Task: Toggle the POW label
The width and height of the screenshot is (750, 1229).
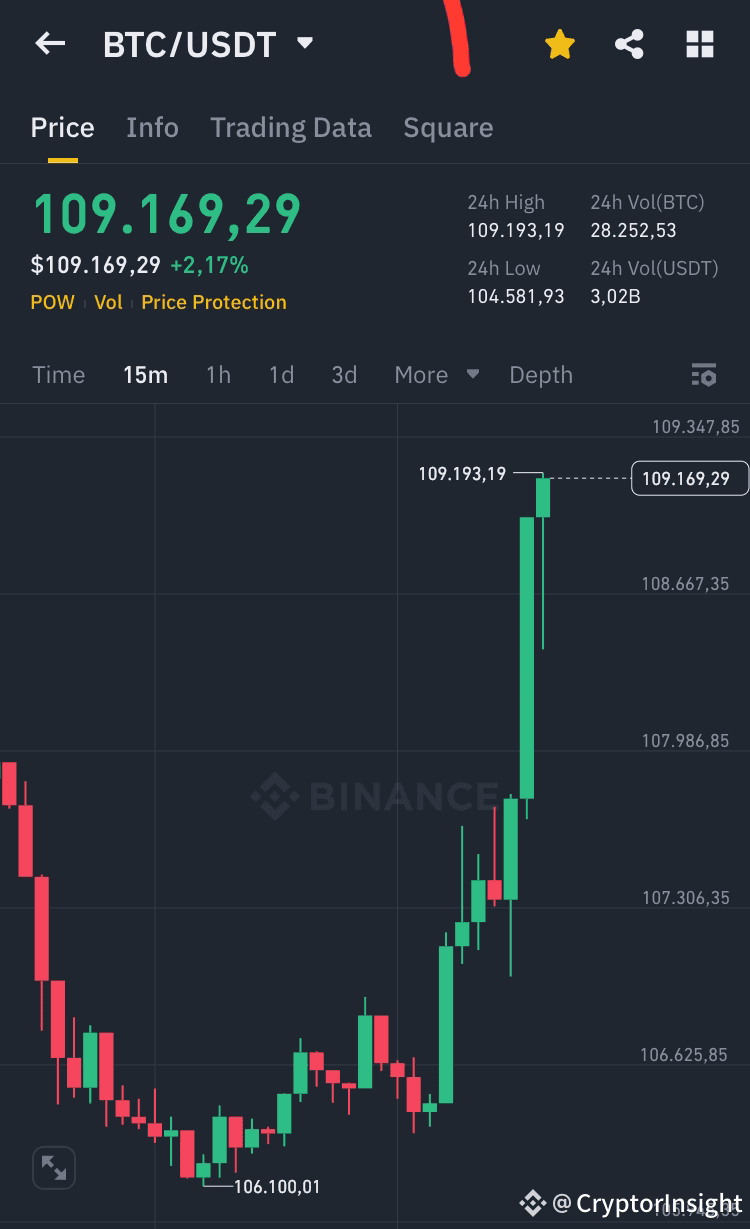Action: tap(52, 302)
